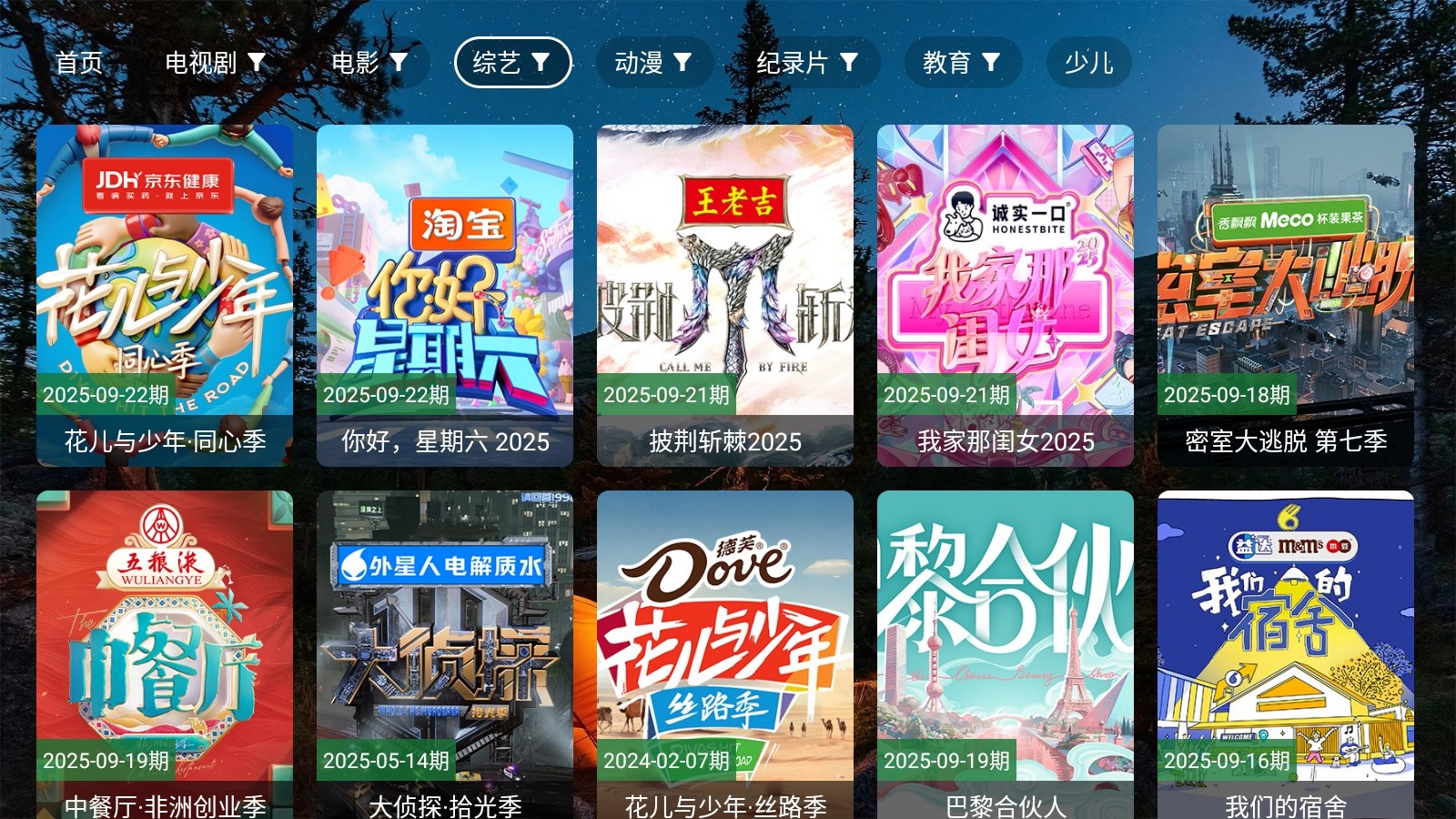
Task: View the 巴黎合伙人 show
Action: tap(1006, 655)
